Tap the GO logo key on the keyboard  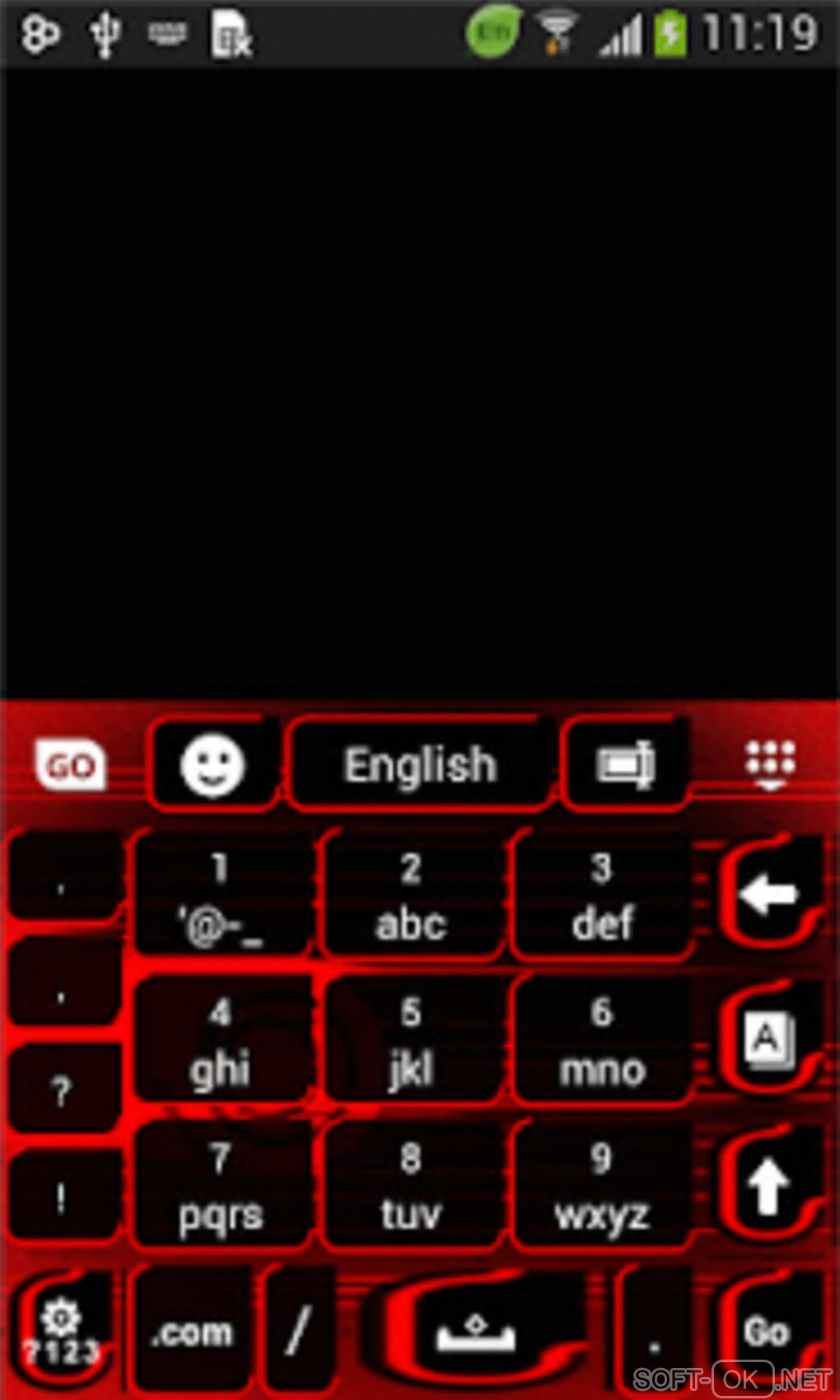(71, 765)
